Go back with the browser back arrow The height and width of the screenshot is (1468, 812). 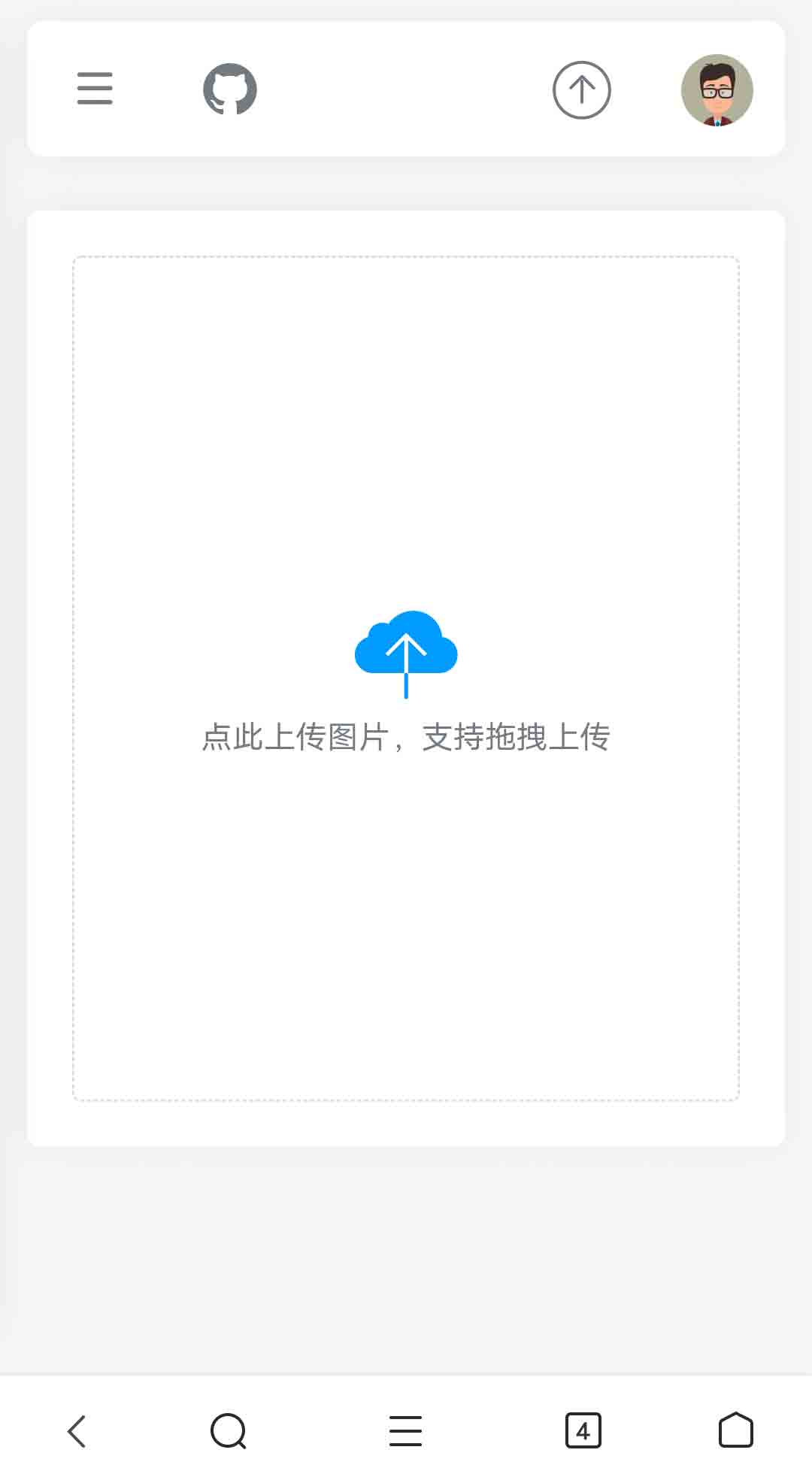pyautogui.click(x=77, y=1430)
